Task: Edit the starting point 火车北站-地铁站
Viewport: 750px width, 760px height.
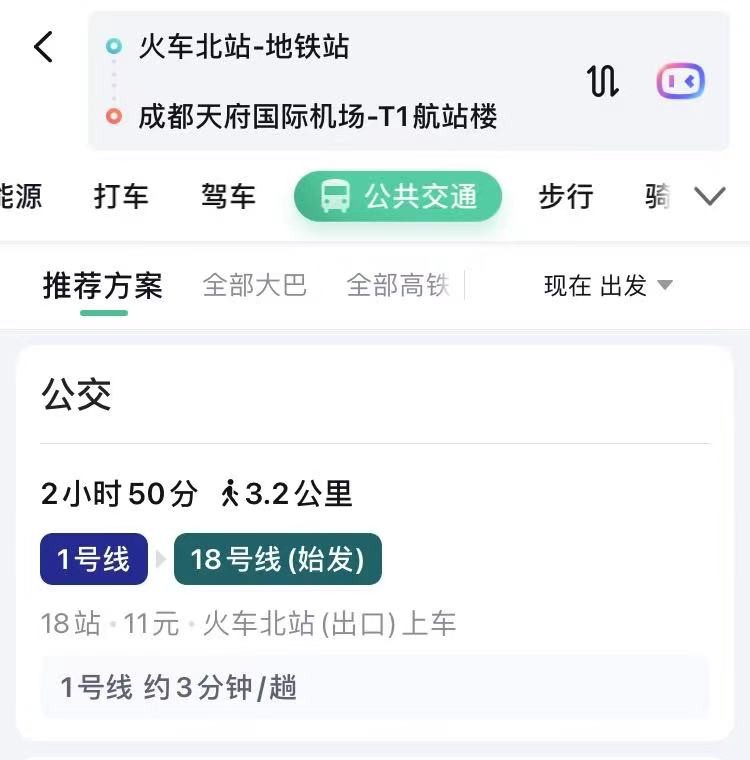Action: click(x=244, y=47)
